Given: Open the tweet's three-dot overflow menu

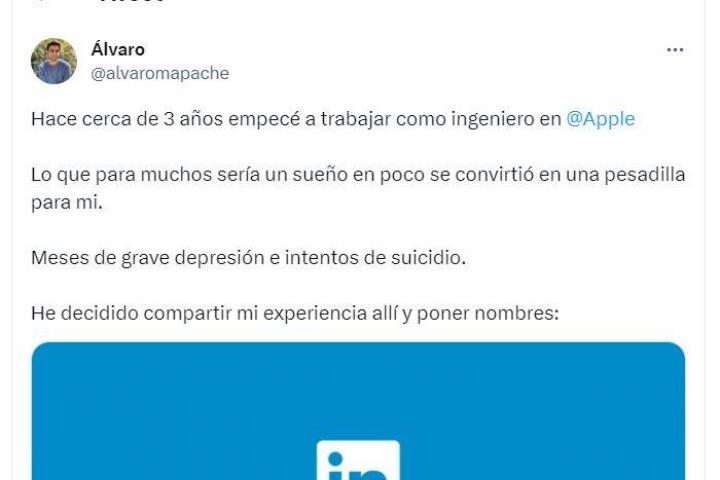Looking at the screenshot, I should coord(676,49).
